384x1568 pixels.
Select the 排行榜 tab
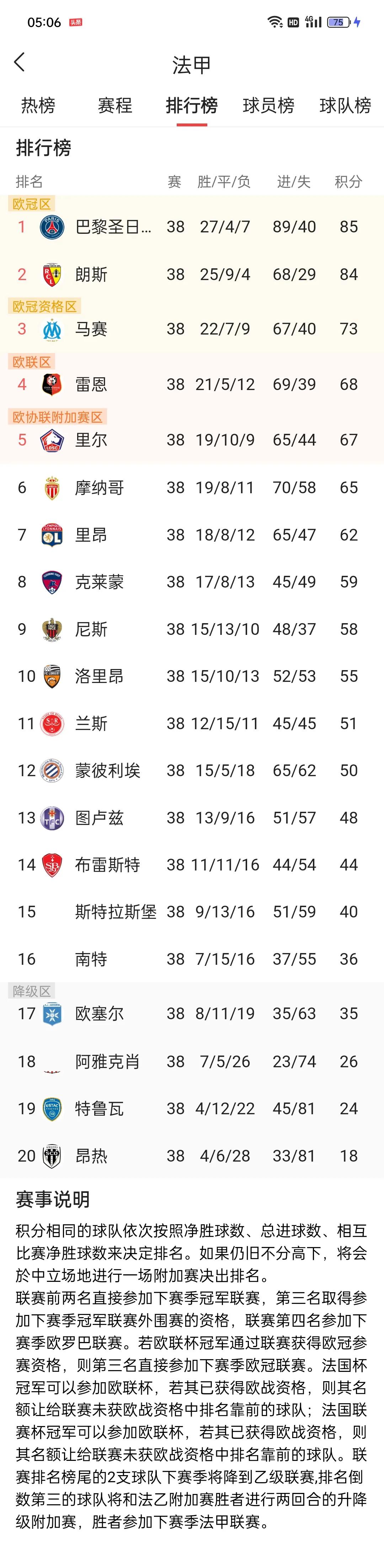click(192, 105)
